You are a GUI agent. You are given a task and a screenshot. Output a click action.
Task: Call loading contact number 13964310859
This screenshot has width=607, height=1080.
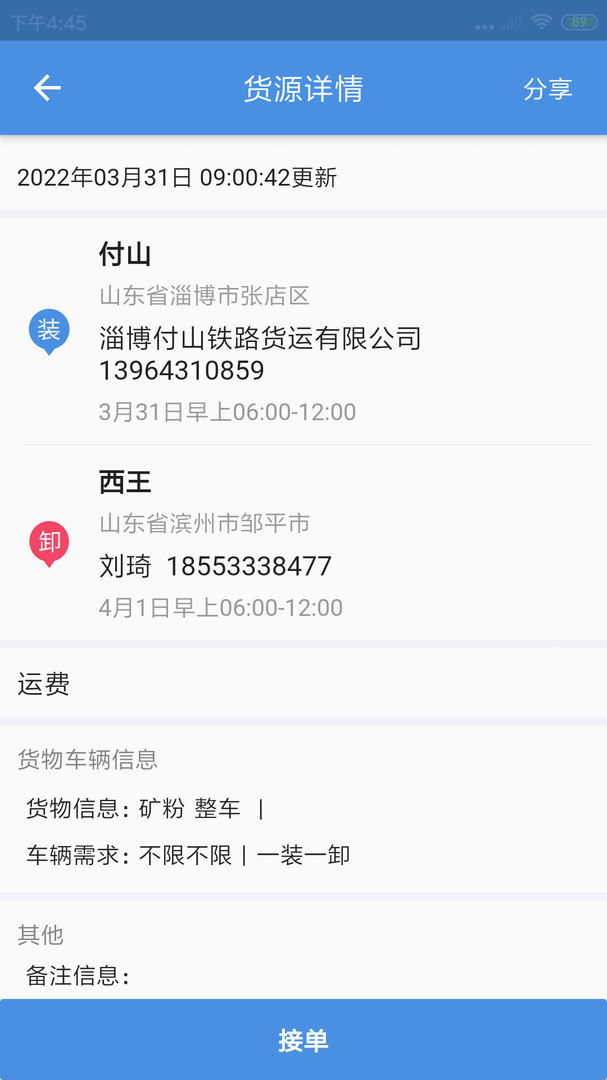tap(182, 371)
